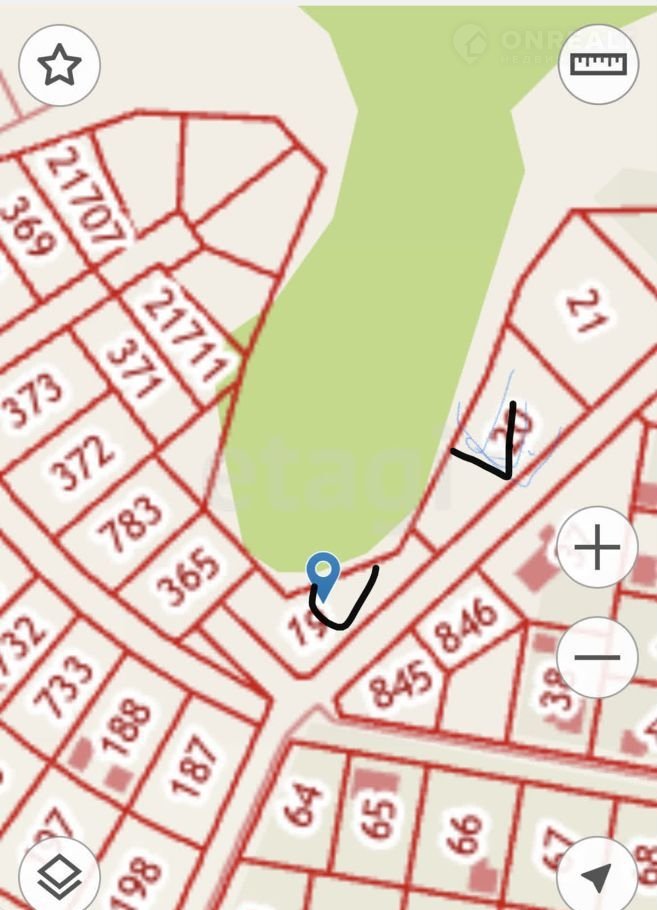The image size is (657, 910).
Task: Zoom out with the minus button
Action: coord(597,658)
